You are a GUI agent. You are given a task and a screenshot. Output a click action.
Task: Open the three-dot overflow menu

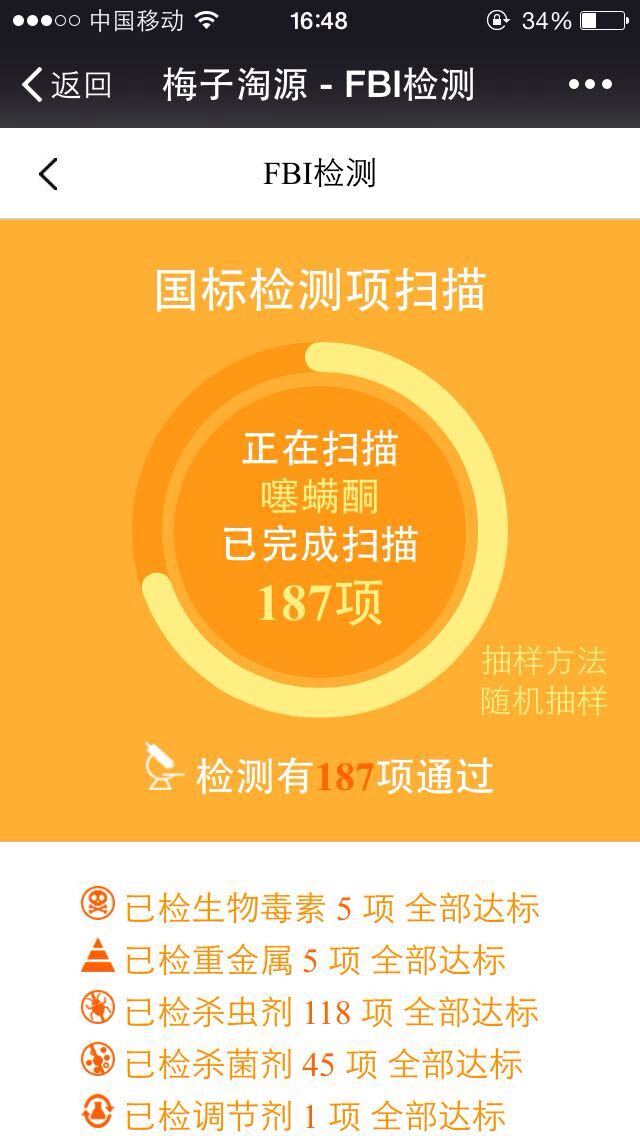click(589, 86)
